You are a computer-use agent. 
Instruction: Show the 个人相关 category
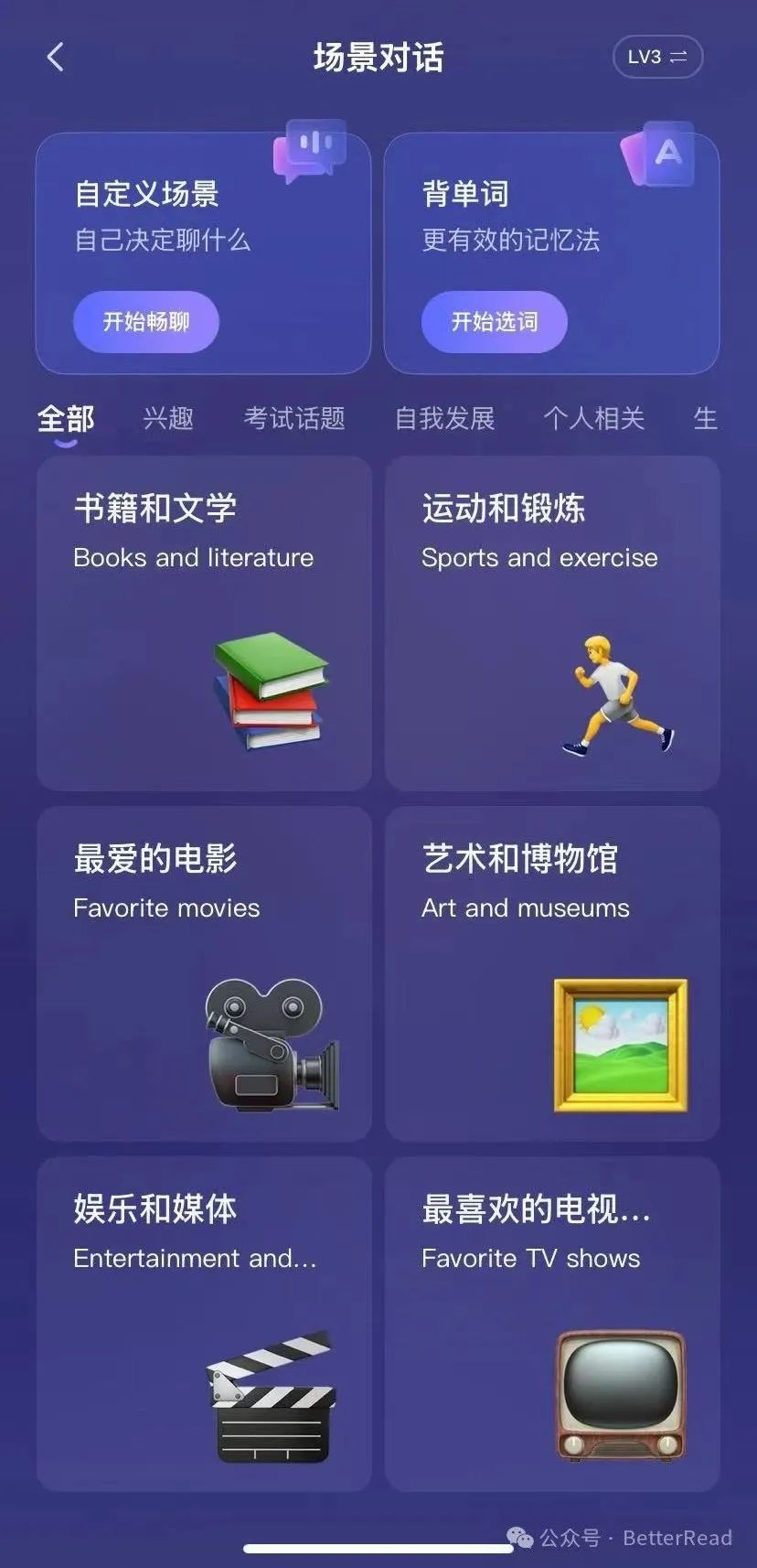(x=594, y=419)
